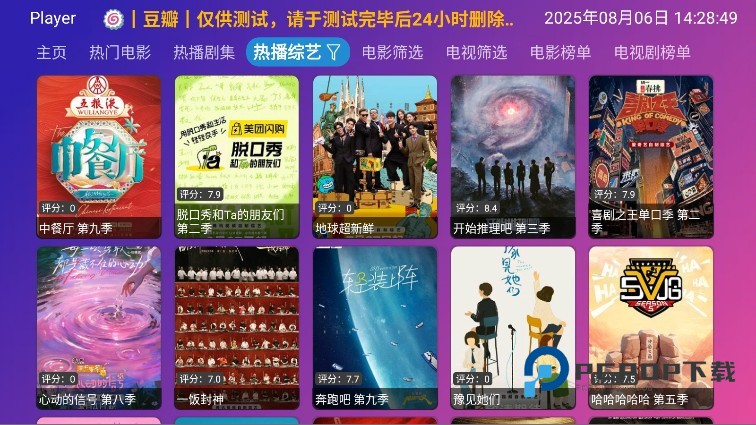Switch to 电视筛选 tab
The width and height of the screenshot is (756, 425).
476,53
